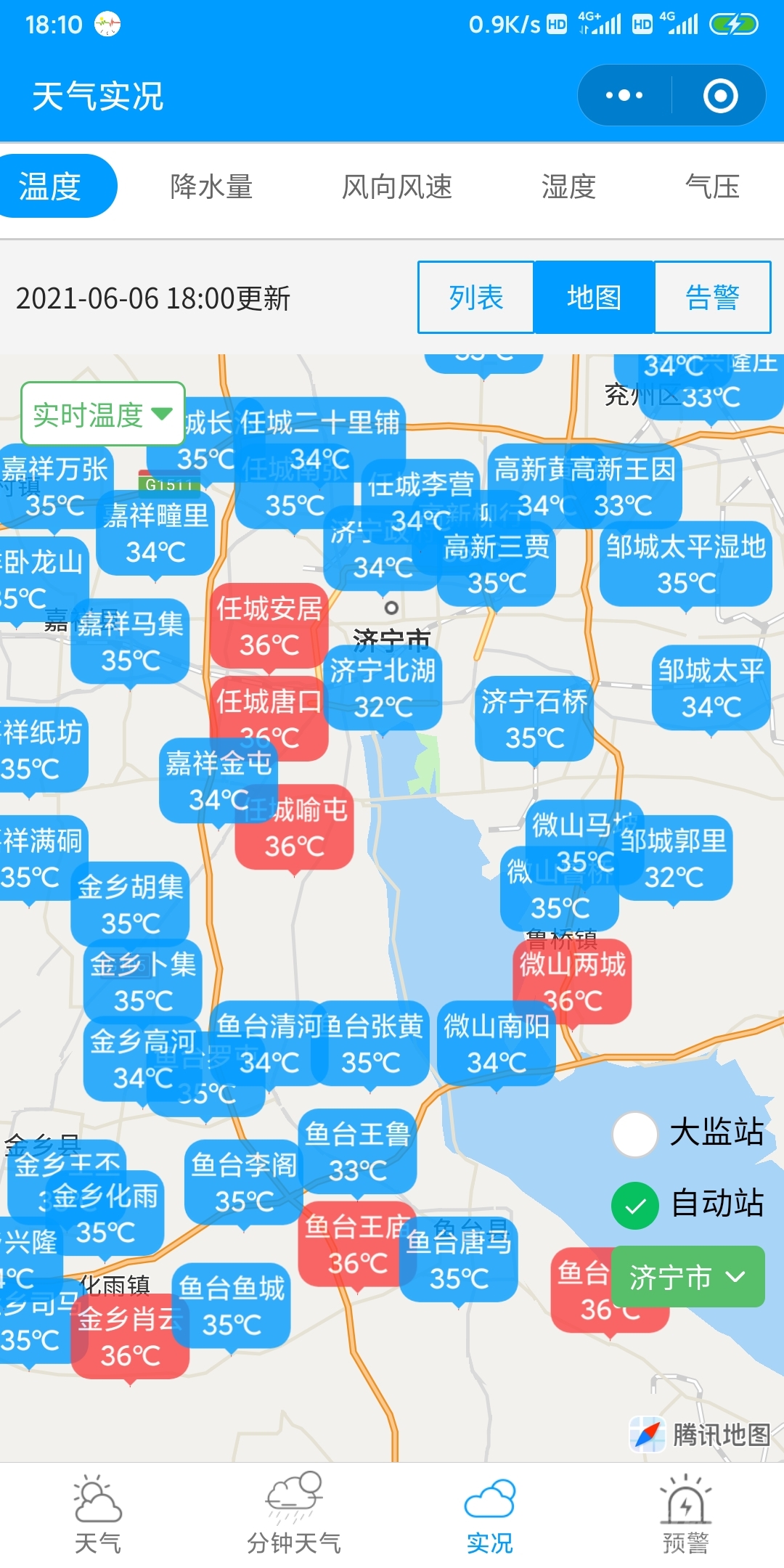Expand the 济宁市 city selector
The image size is (784, 1568).
[688, 1278]
